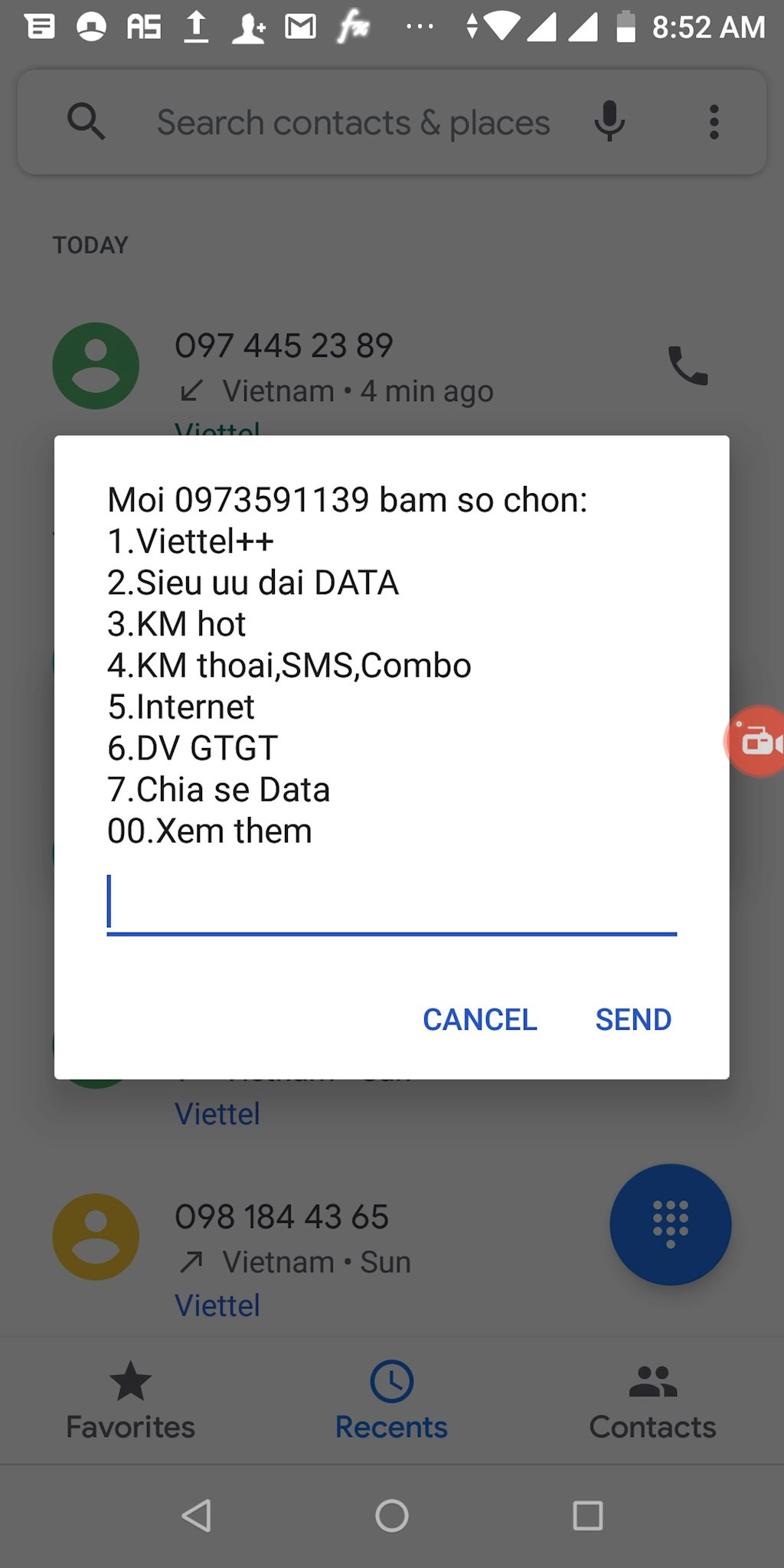This screenshot has height=1568, width=784.
Task: Switch to the Contacts tab
Action: click(x=652, y=1401)
